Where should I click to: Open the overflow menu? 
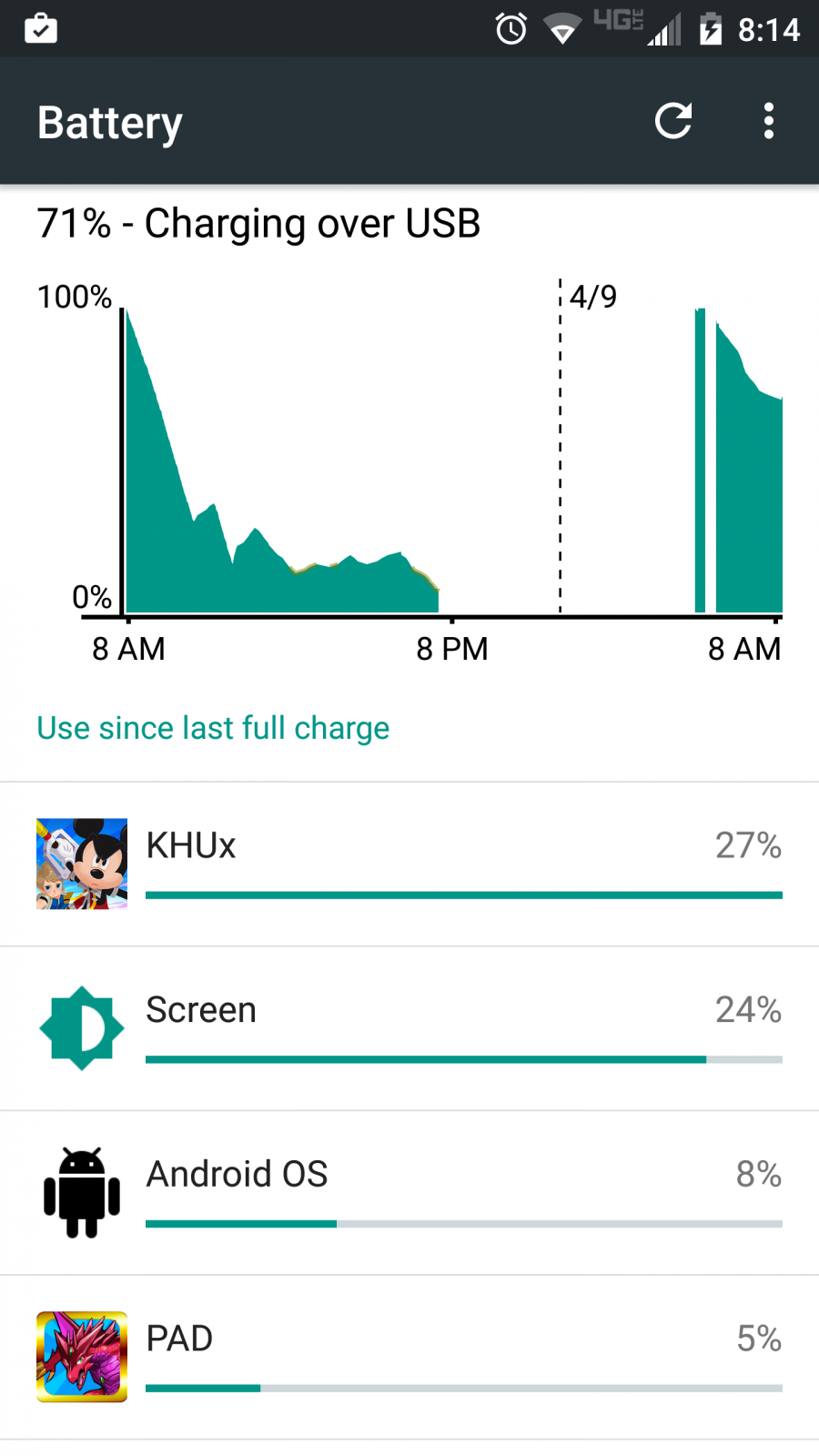tap(769, 121)
